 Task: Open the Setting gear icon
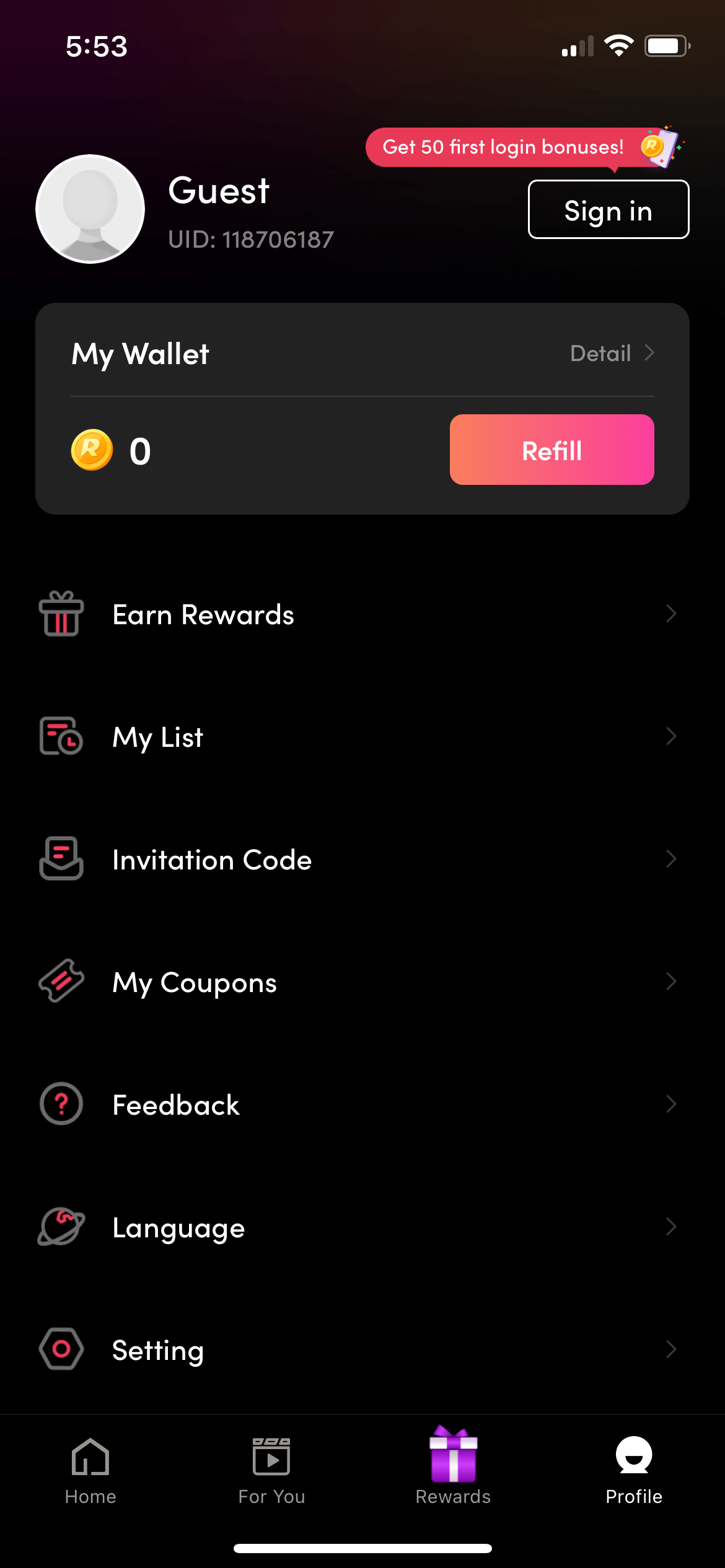60,1349
